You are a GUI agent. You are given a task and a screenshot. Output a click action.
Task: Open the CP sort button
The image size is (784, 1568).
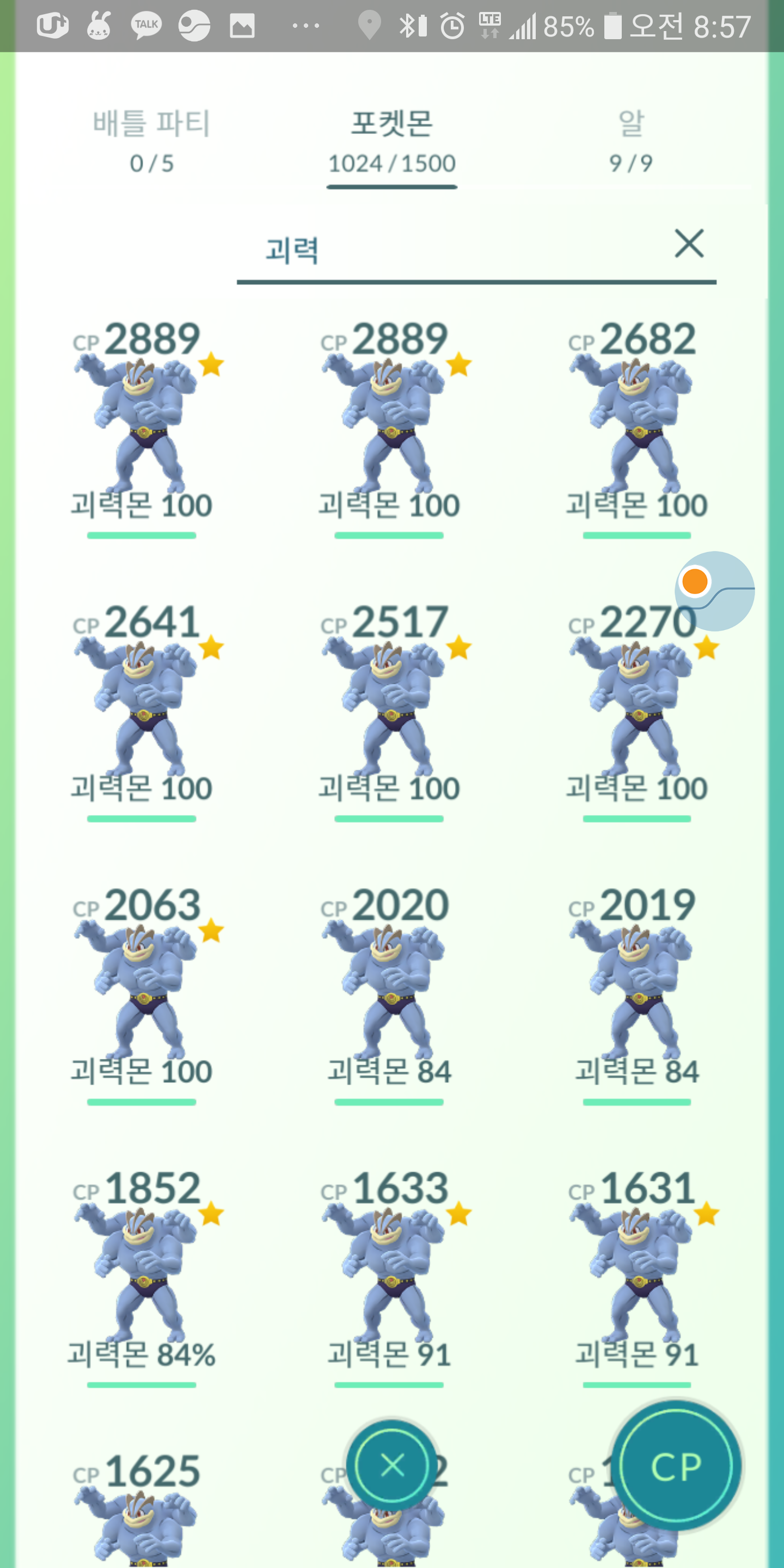(x=676, y=1466)
